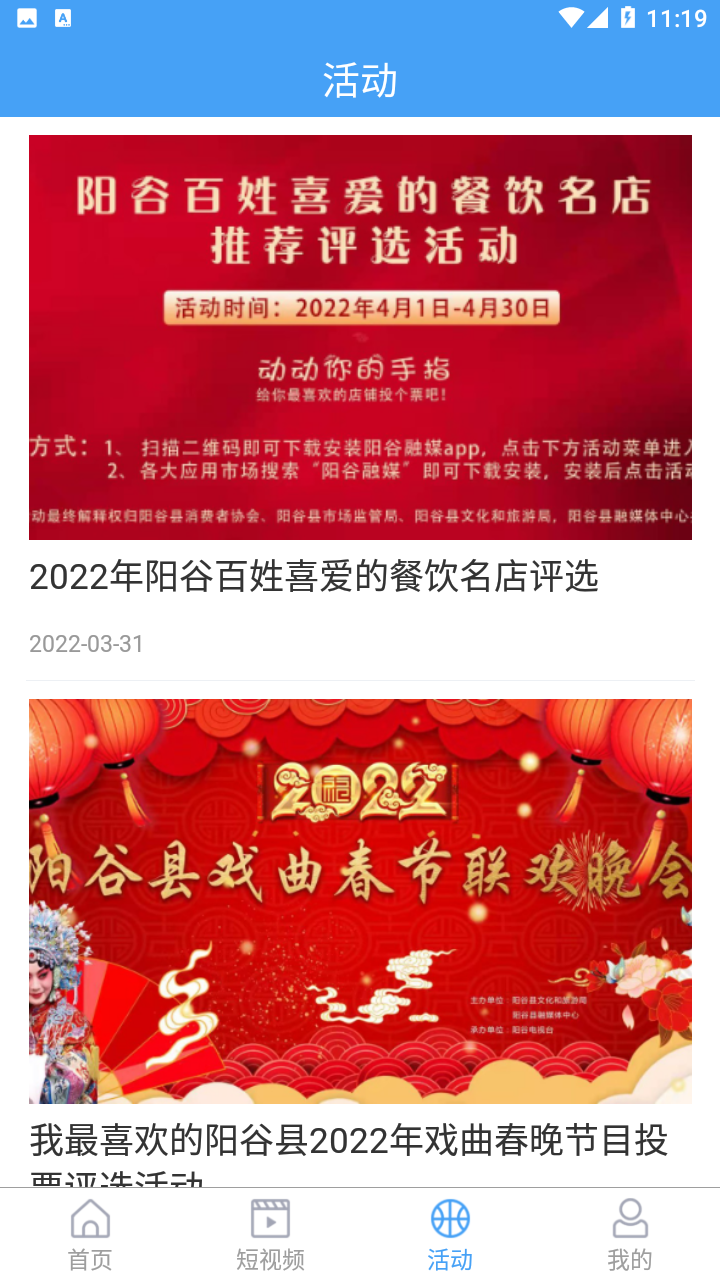Open 2022年阳谷百姓喜爱的餐饮名店评选 activity

(310, 576)
